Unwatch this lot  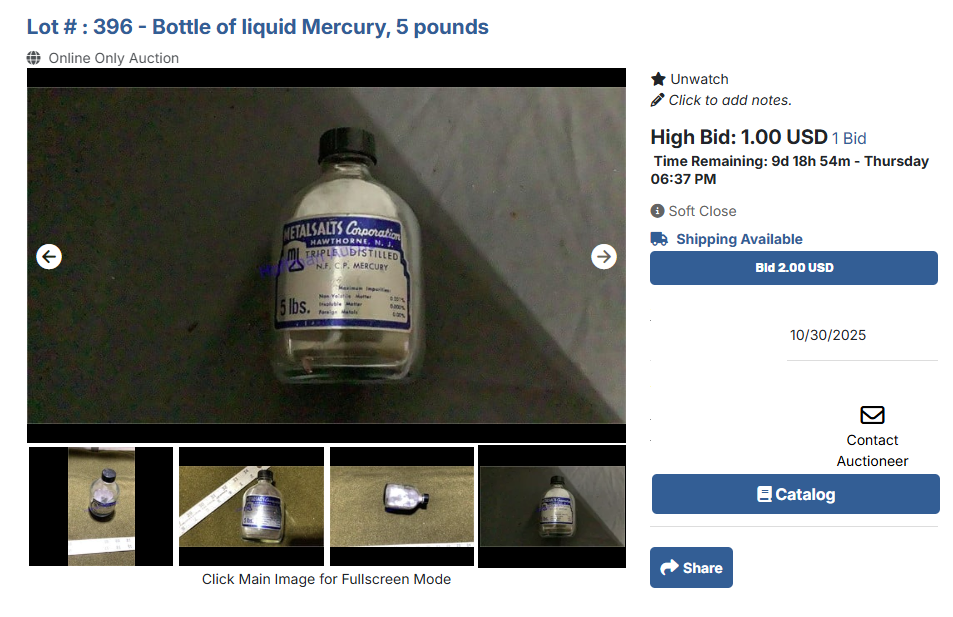[690, 79]
